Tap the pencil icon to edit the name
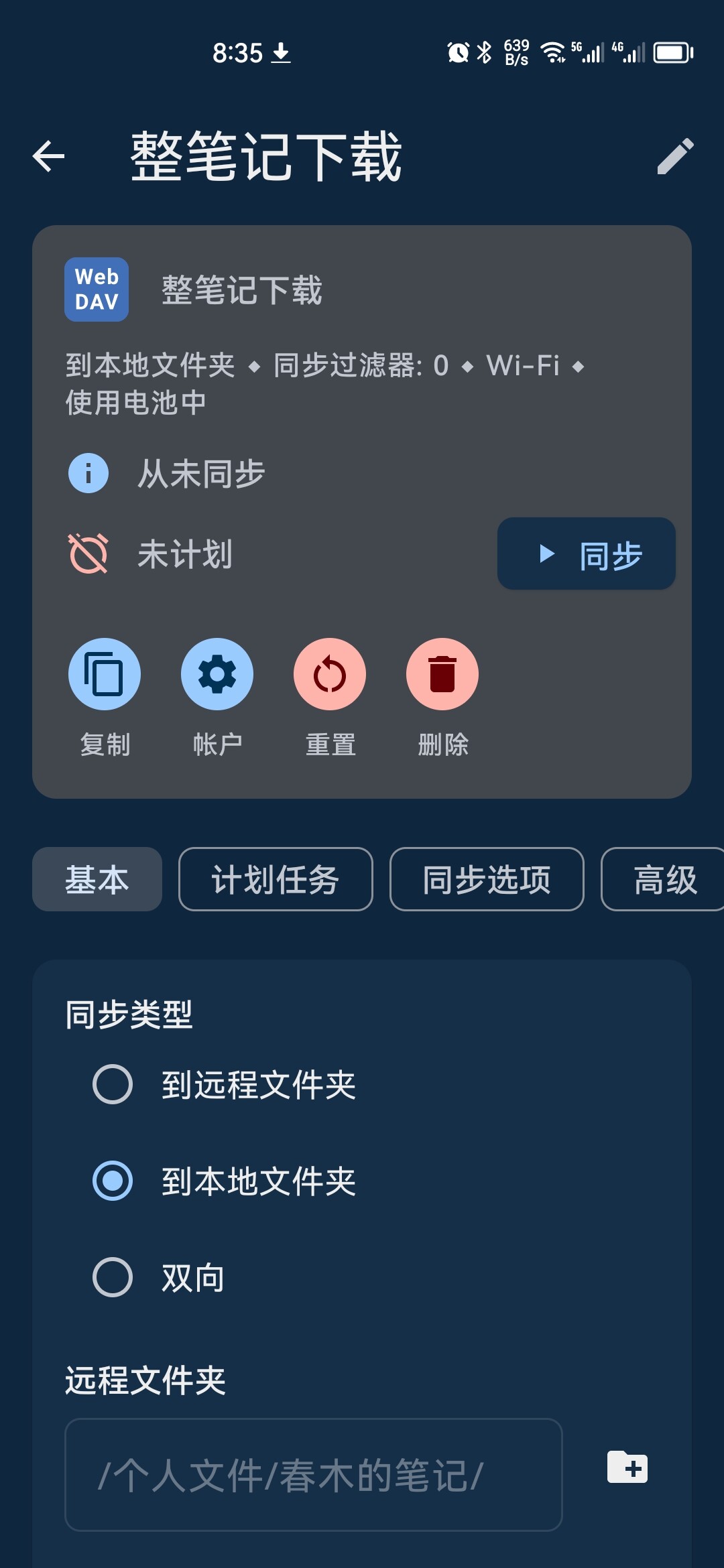This screenshot has height=1568, width=724. 675,156
